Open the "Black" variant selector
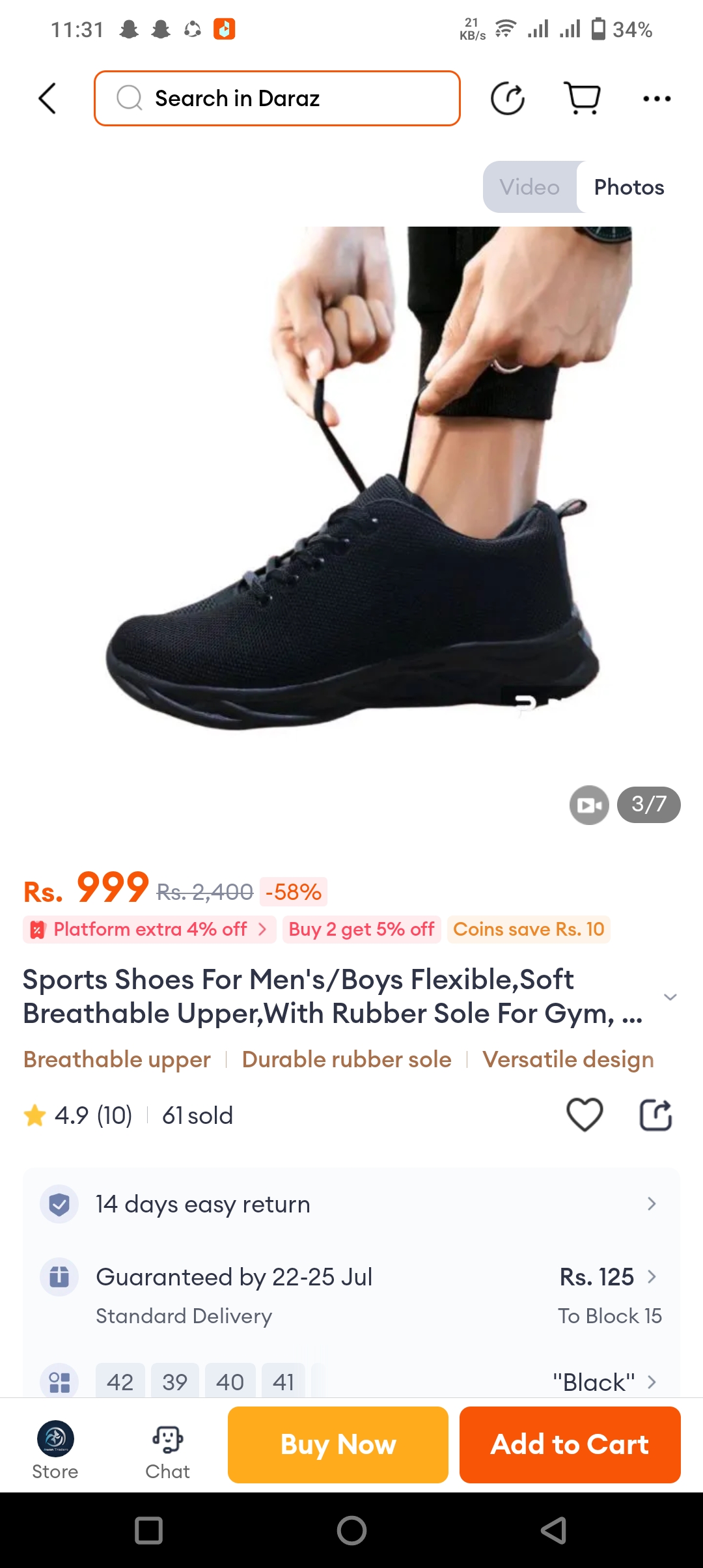Screen dimensions: 703x1568 click(x=604, y=1381)
